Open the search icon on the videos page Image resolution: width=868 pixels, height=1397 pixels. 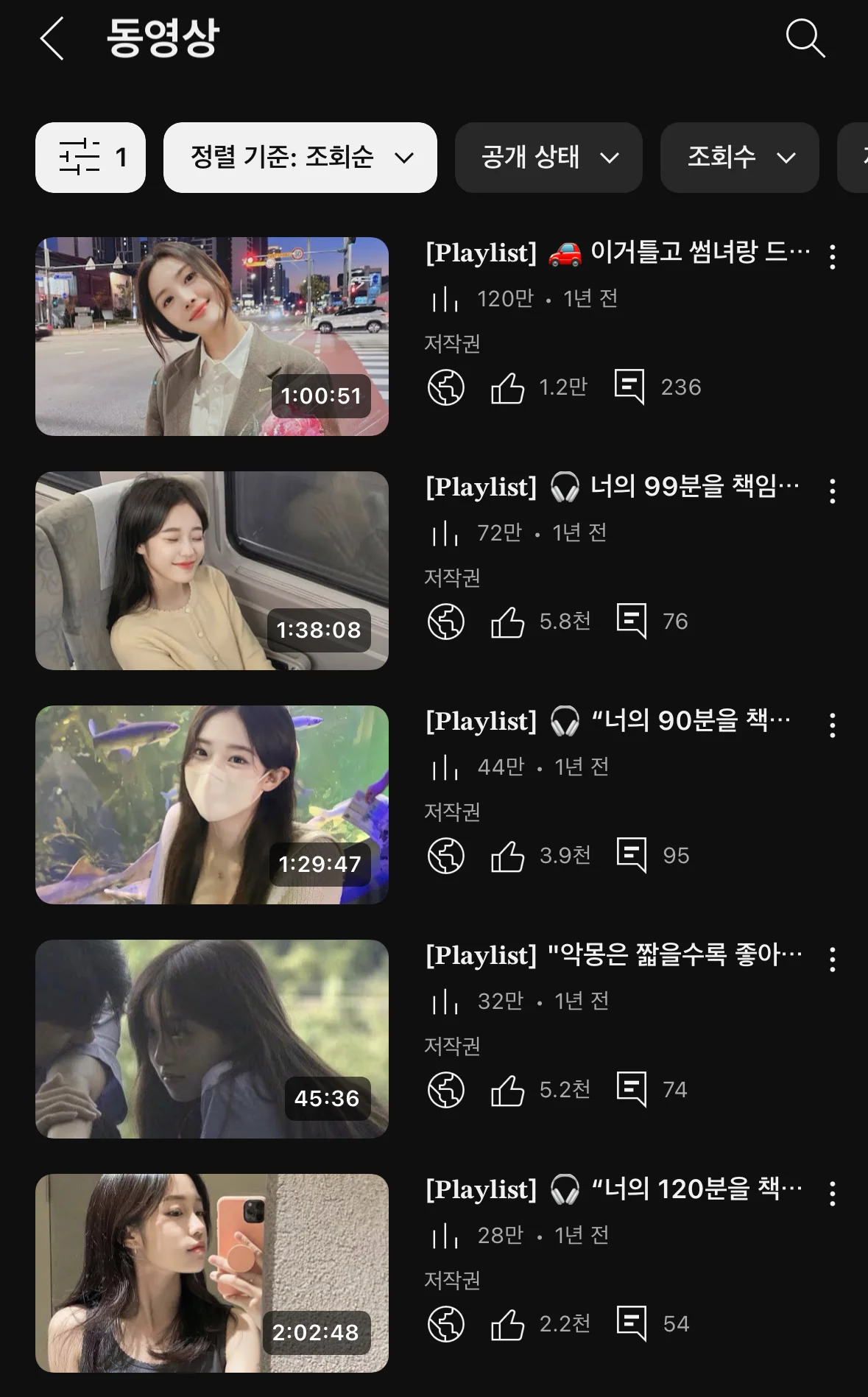tap(806, 41)
